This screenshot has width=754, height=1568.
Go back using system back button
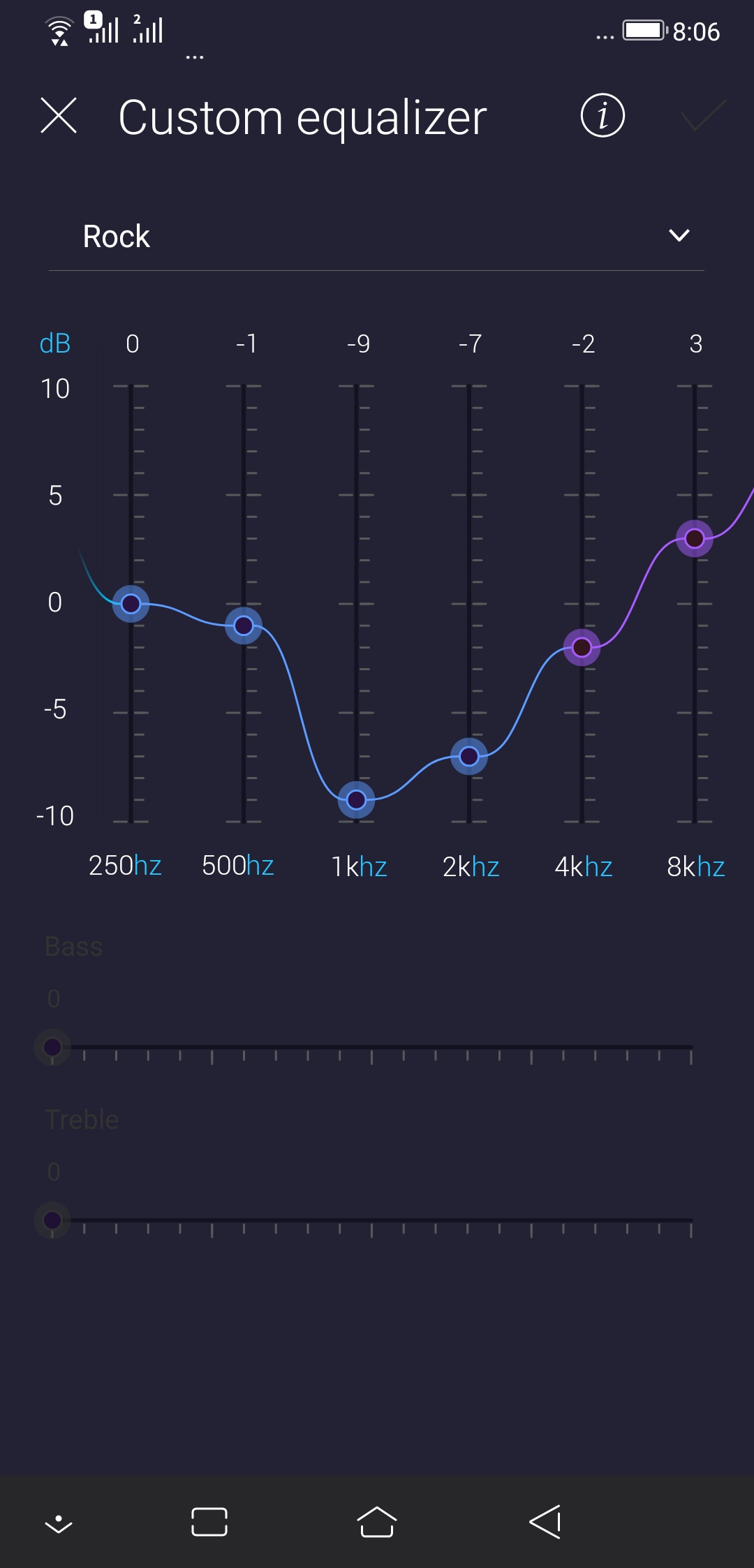pos(545,1522)
